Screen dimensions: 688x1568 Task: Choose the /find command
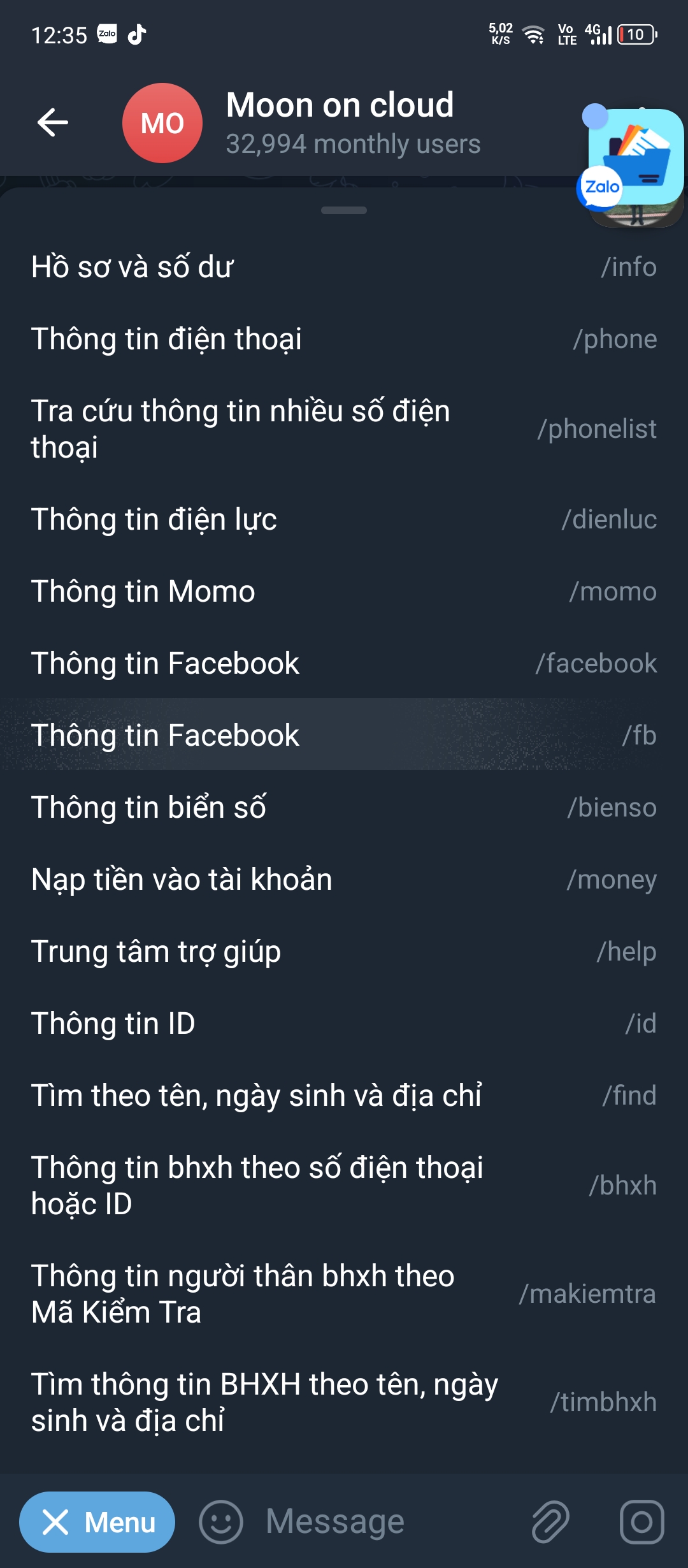click(344, 1096)
